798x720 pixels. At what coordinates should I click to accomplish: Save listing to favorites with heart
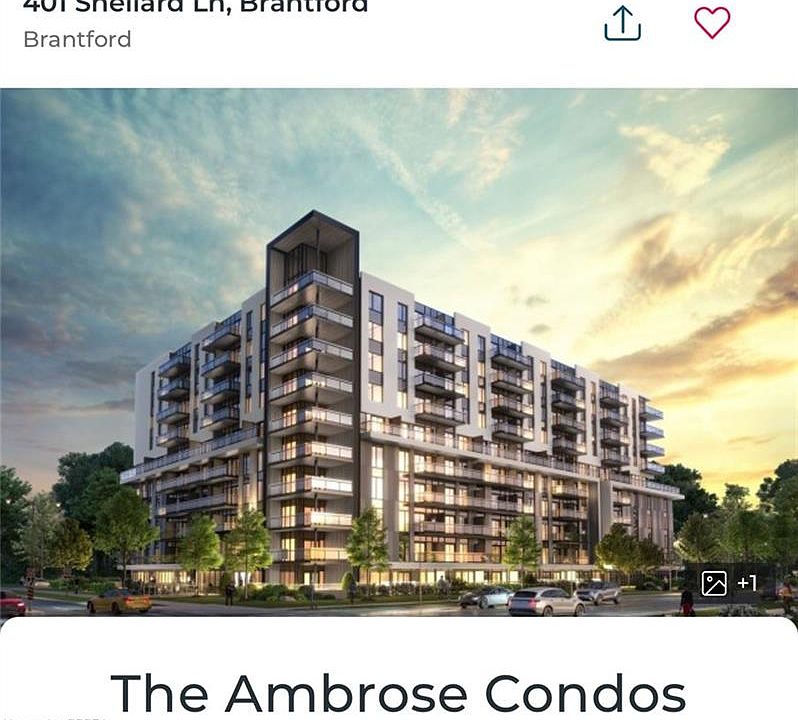tap(712, 22)
